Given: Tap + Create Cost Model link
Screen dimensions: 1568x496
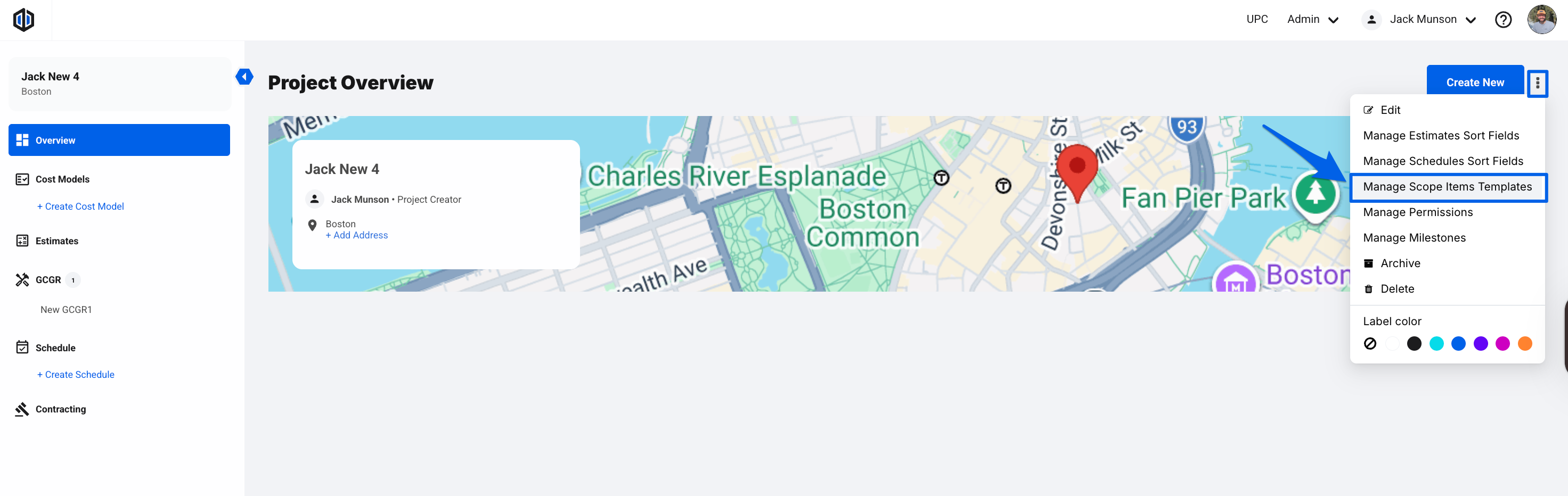Looking at the screenshot, I should 80,206.
